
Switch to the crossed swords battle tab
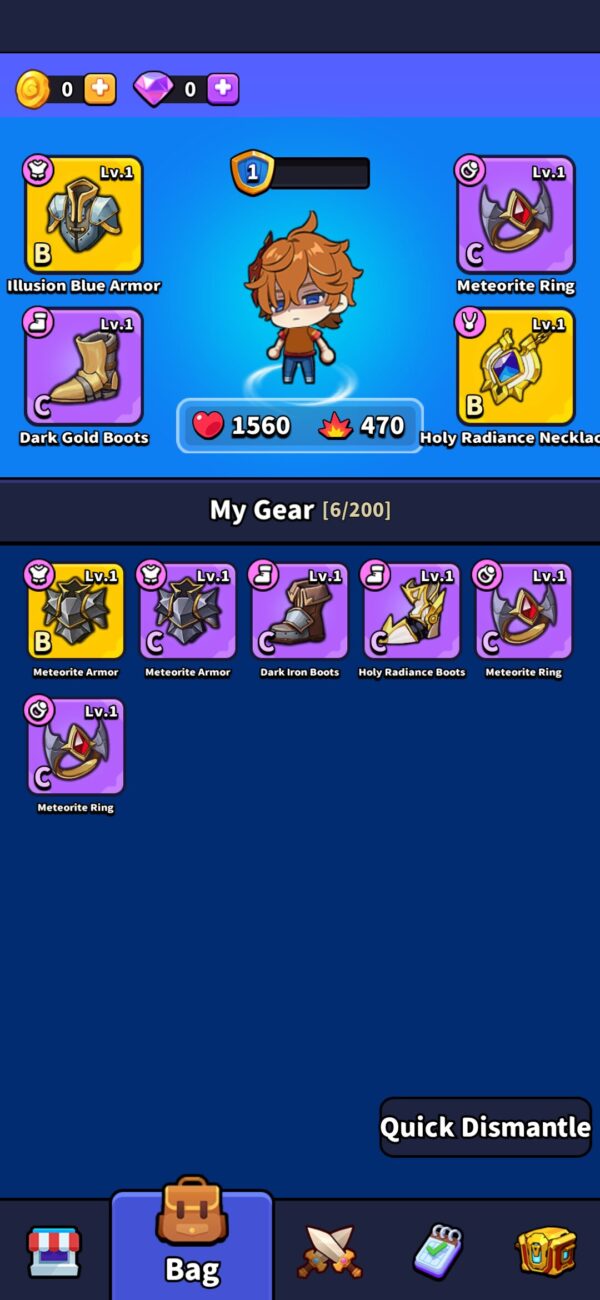(x=330, y=1250)
